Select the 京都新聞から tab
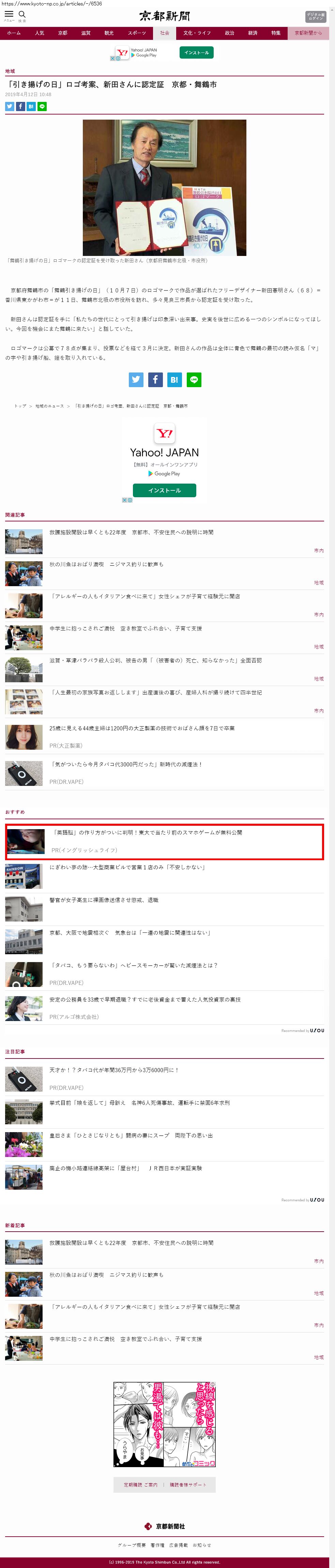Screen dimensions: 335x1568 [308, 33]
